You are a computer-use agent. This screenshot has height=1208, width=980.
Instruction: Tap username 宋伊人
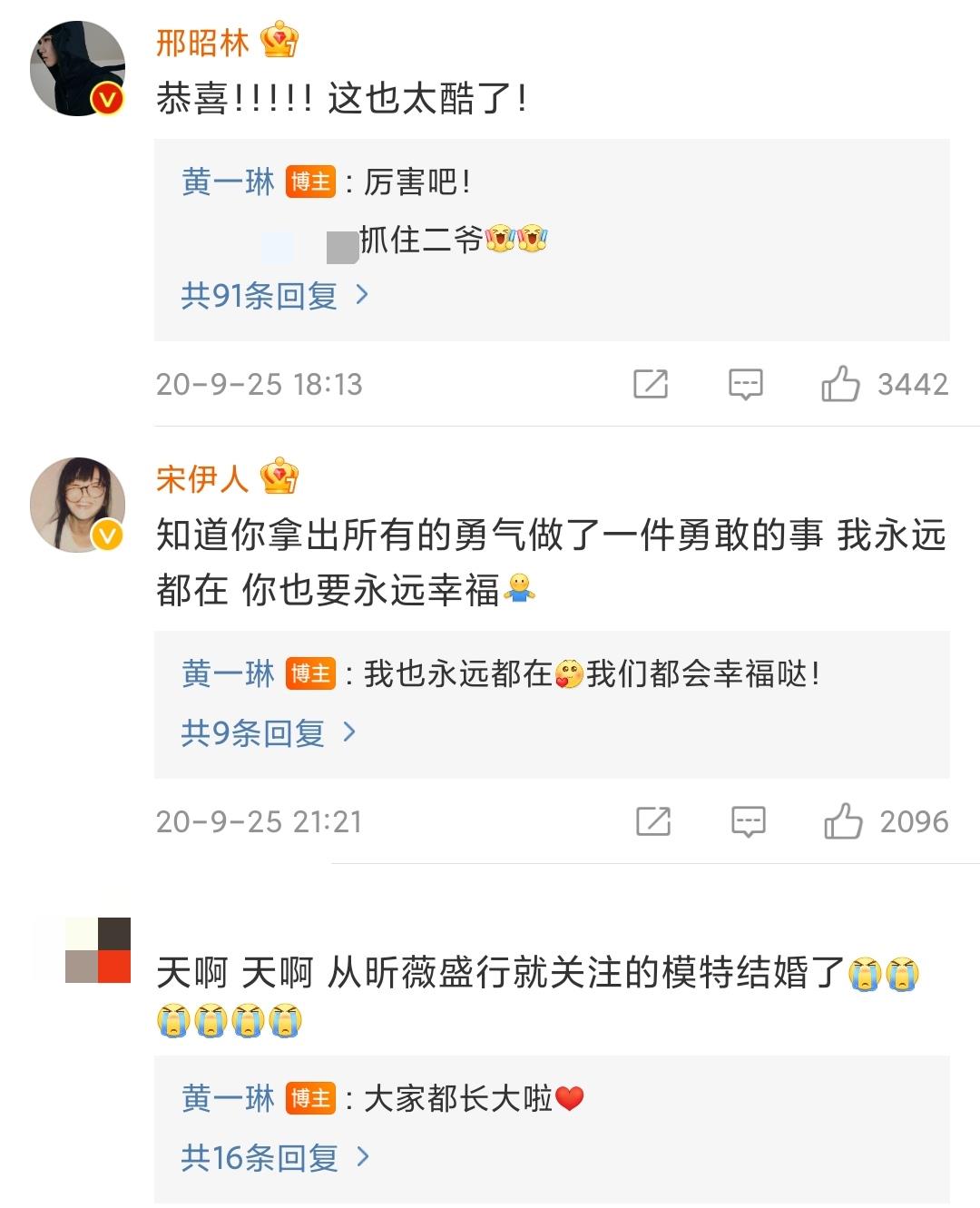coord(201,478)
